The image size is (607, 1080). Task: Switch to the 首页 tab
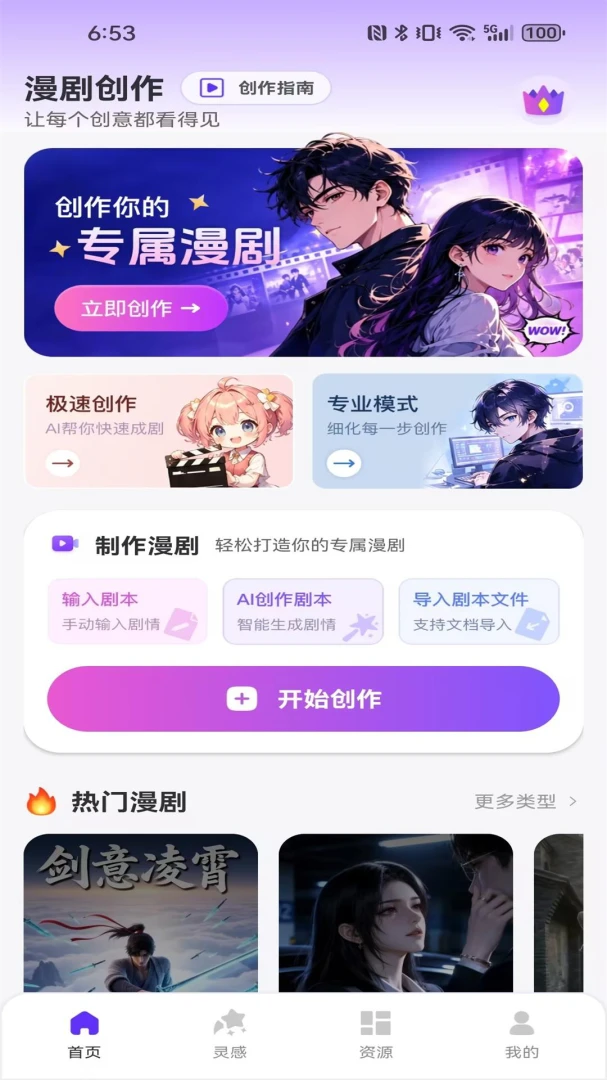84,1035
